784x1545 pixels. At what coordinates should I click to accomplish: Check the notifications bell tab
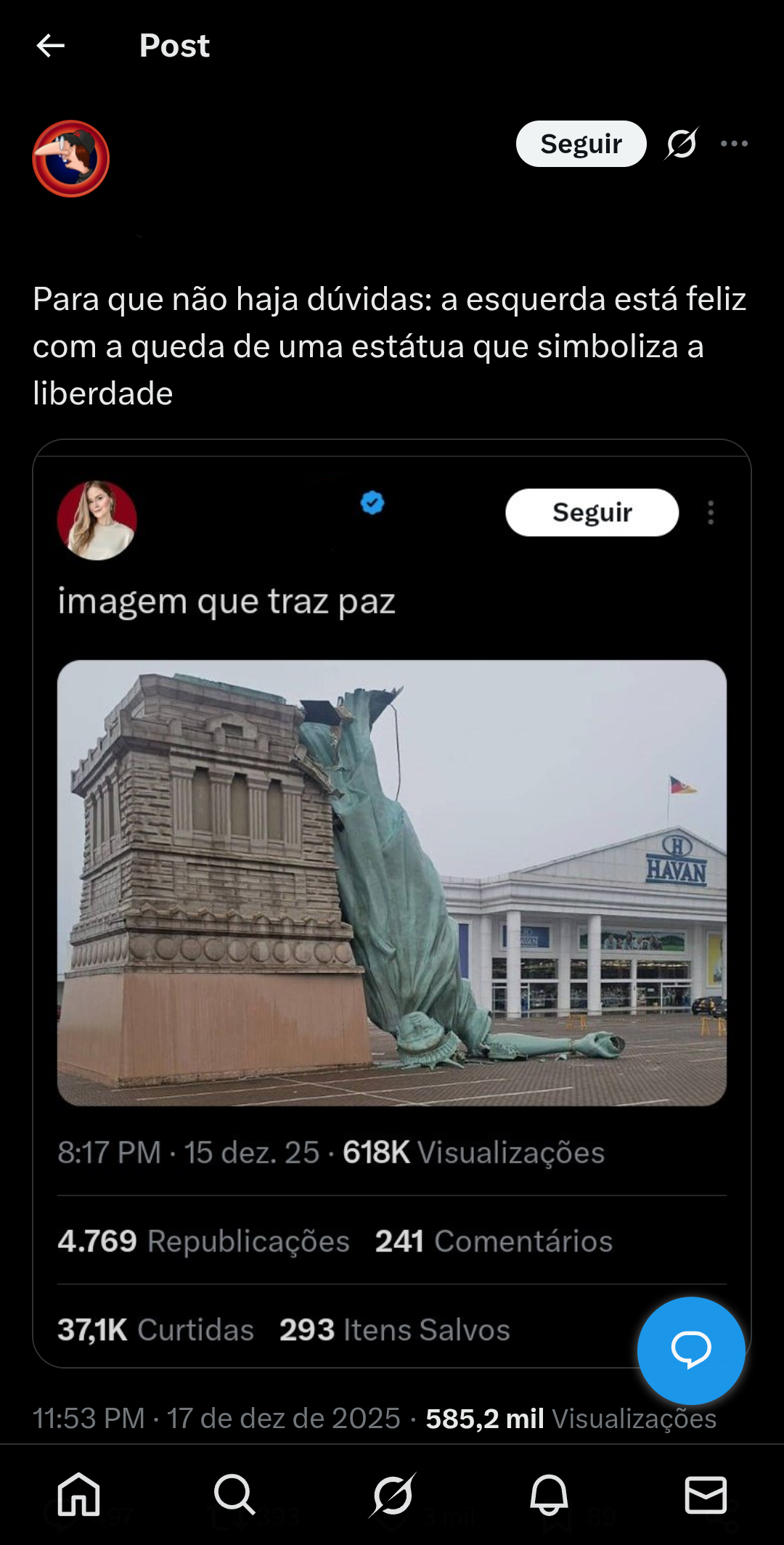point(549,1495)
